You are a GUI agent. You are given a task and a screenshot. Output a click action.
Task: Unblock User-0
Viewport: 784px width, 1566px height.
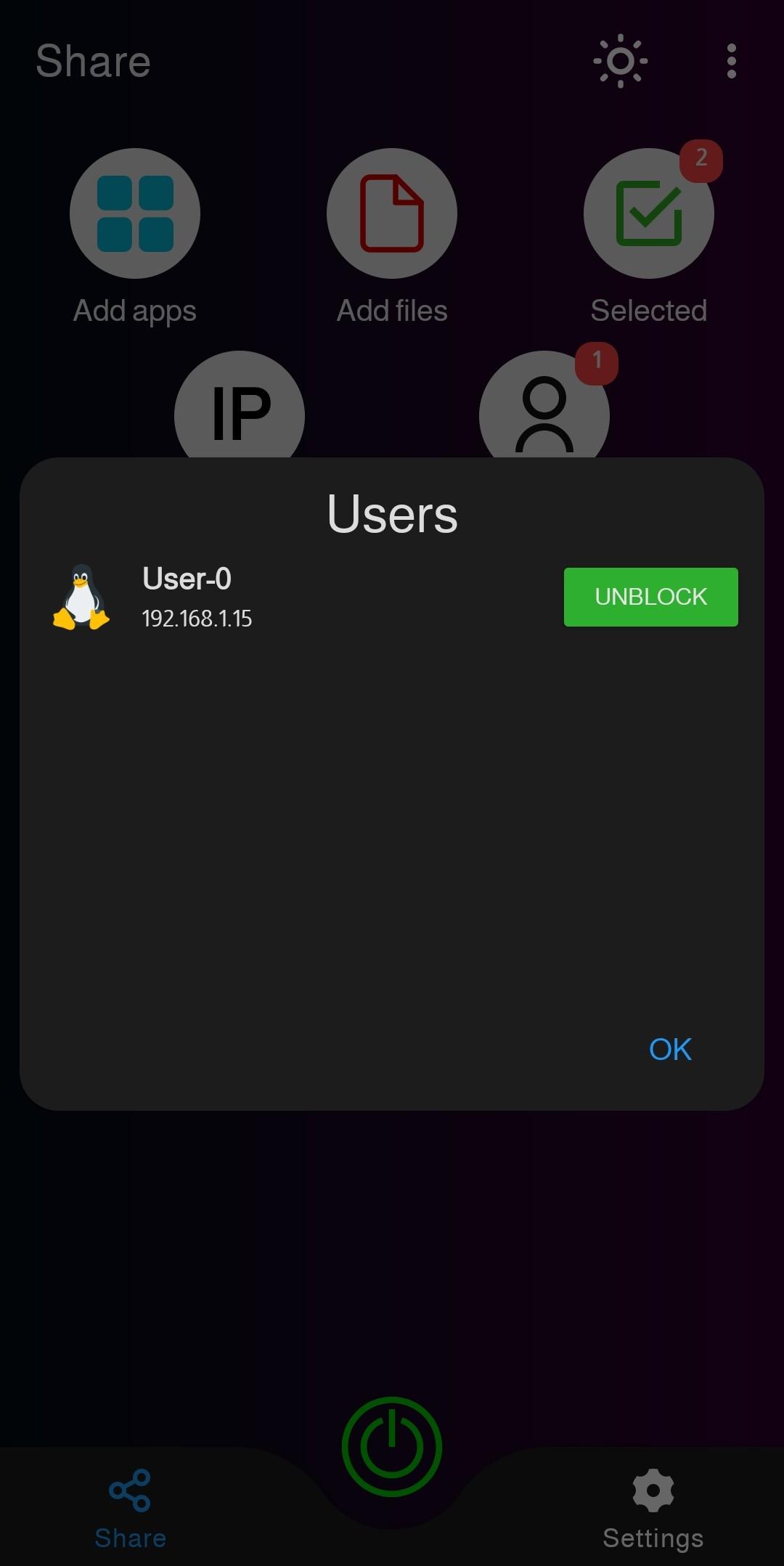point(650,597)
